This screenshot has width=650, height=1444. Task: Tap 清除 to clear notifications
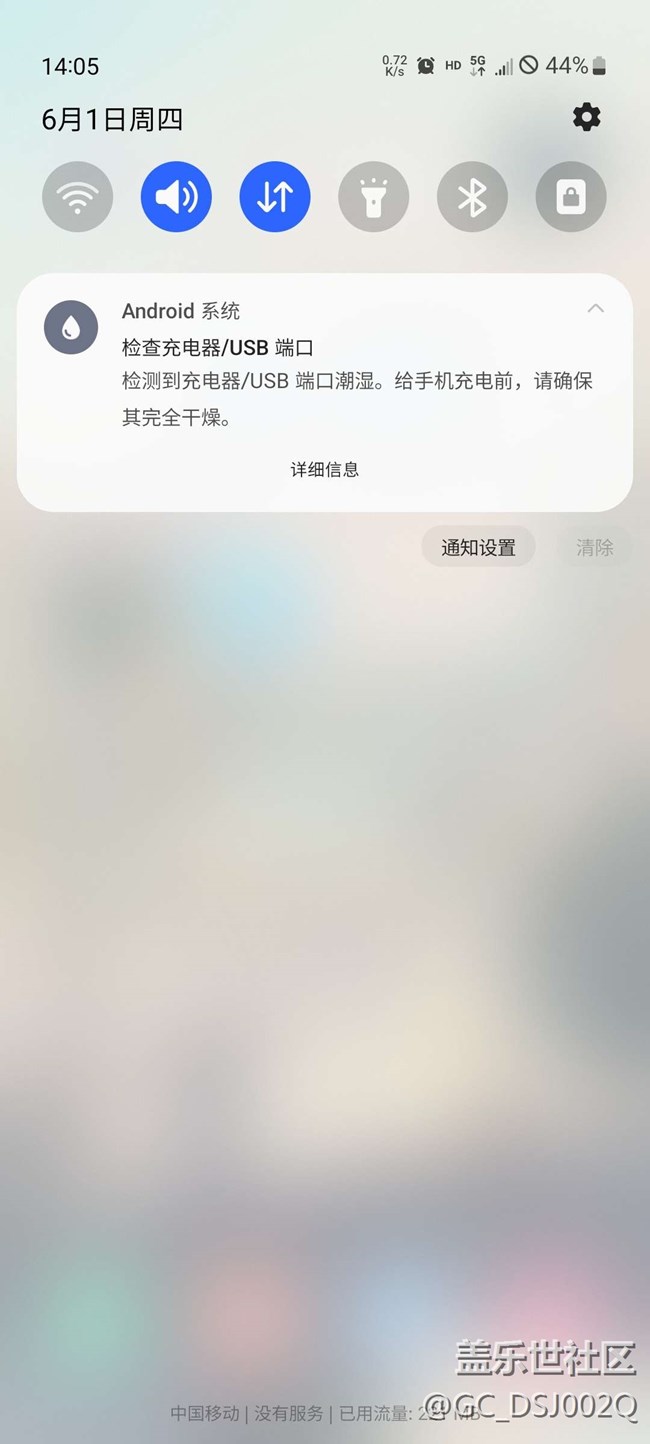pos(594,547)
